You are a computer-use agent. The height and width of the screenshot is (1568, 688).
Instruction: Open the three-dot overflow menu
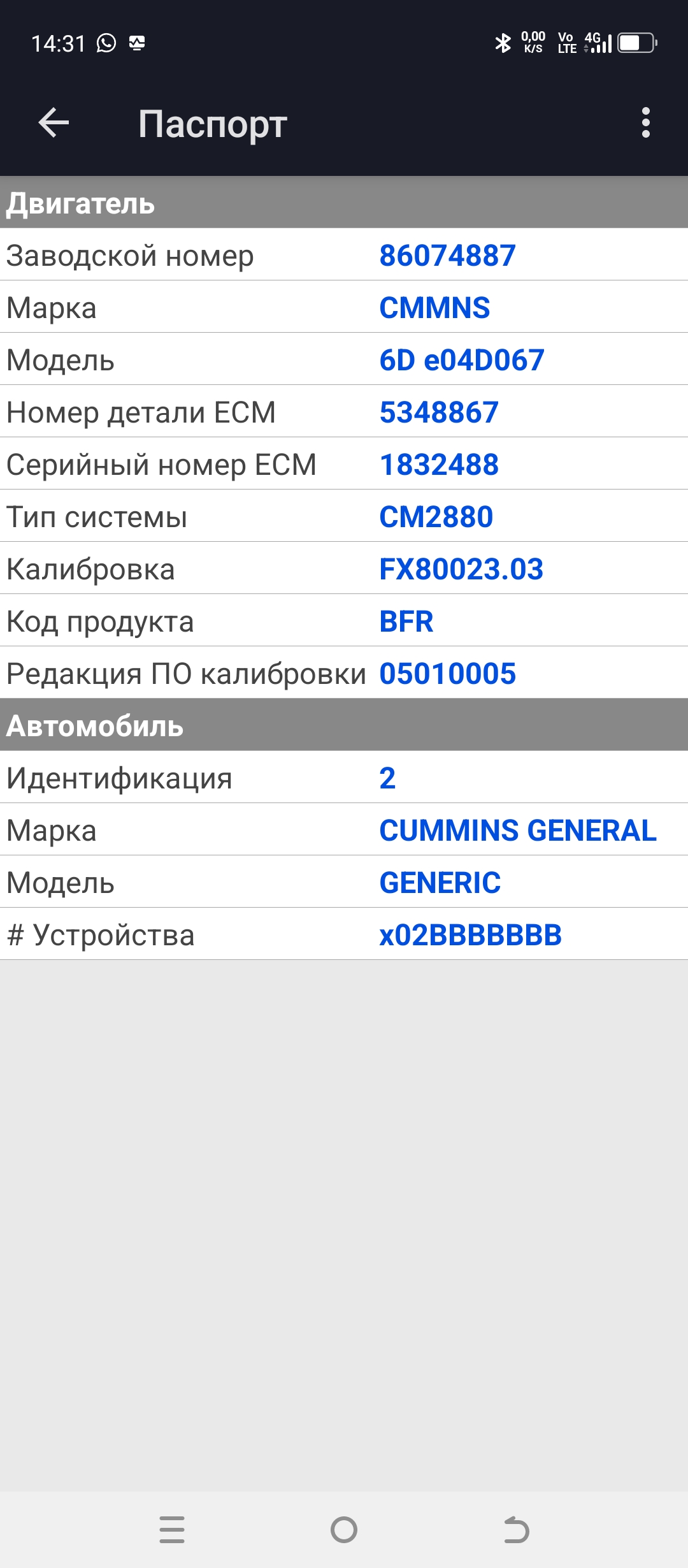[645, 122]
